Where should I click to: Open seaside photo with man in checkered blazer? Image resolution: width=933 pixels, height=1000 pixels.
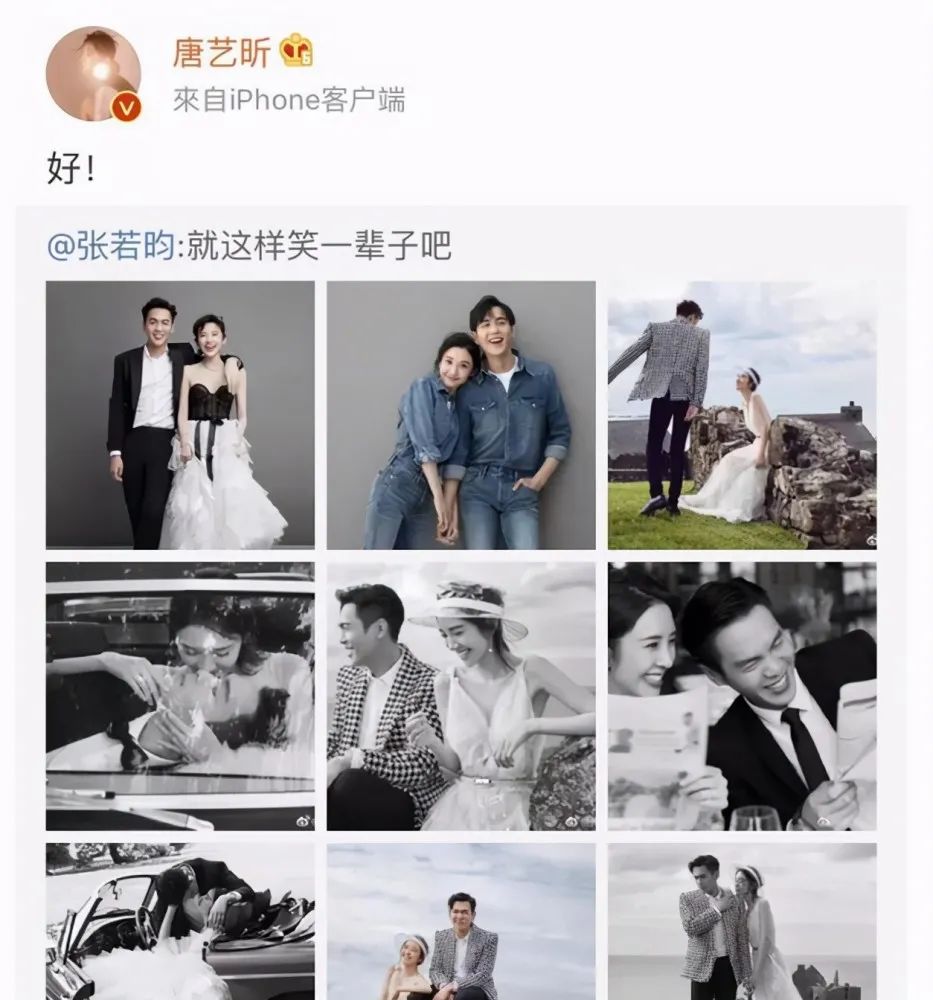[x=461, y=921]
